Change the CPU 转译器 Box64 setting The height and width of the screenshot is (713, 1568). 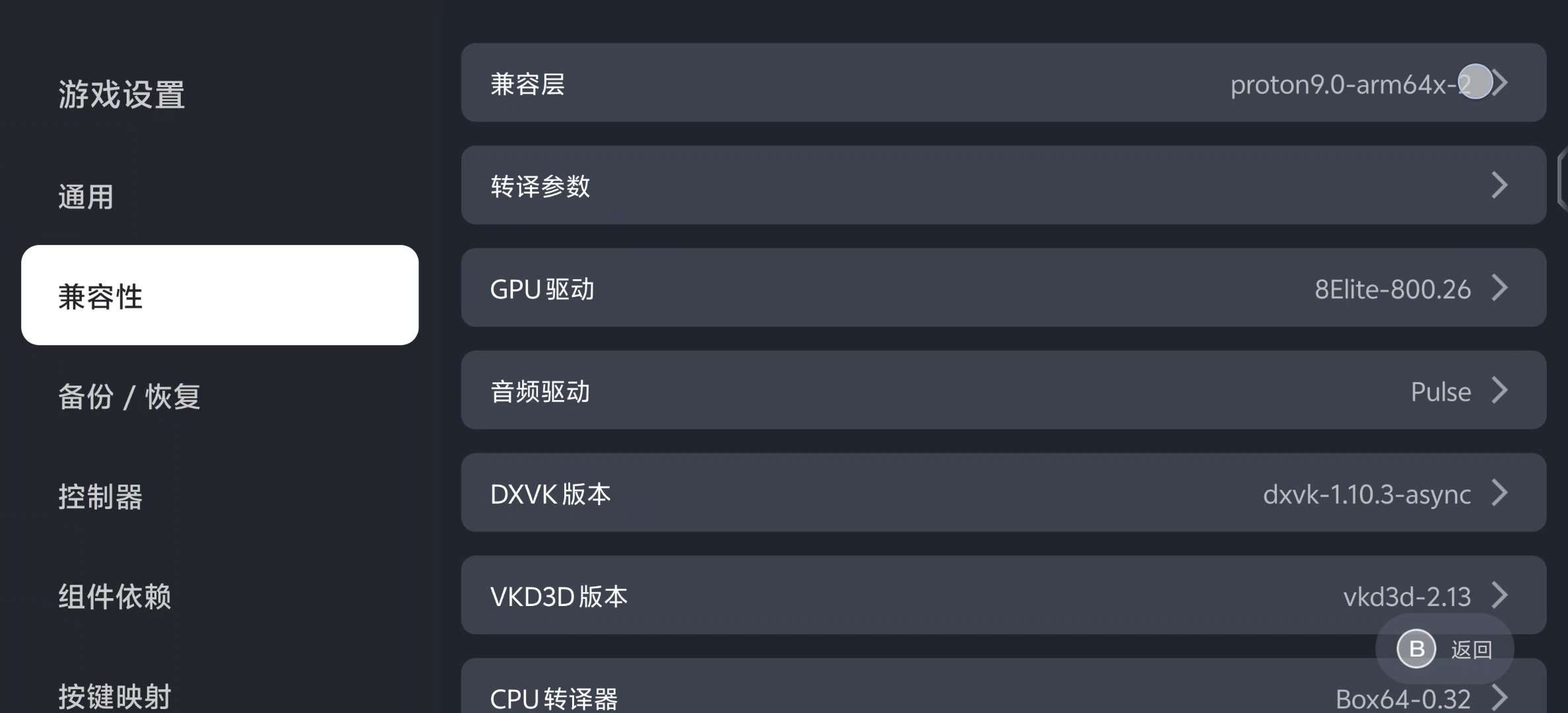point(924,693)
